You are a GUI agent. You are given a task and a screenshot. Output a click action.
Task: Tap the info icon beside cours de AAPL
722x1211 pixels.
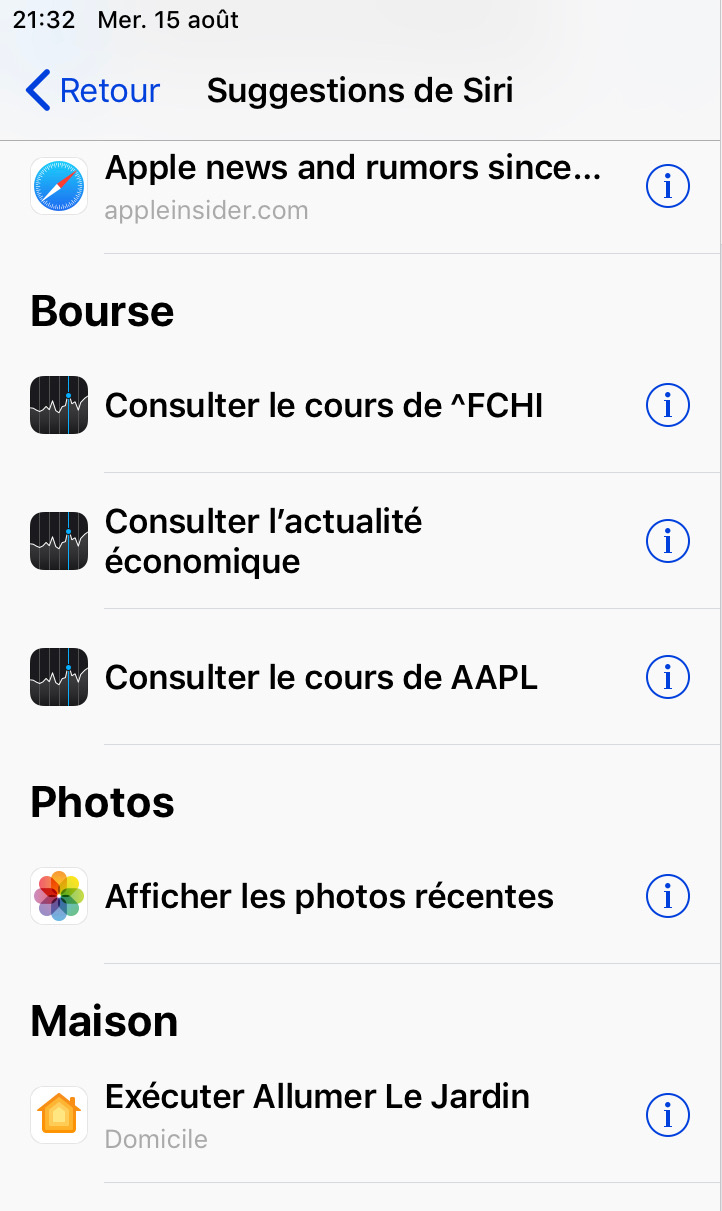667,677
